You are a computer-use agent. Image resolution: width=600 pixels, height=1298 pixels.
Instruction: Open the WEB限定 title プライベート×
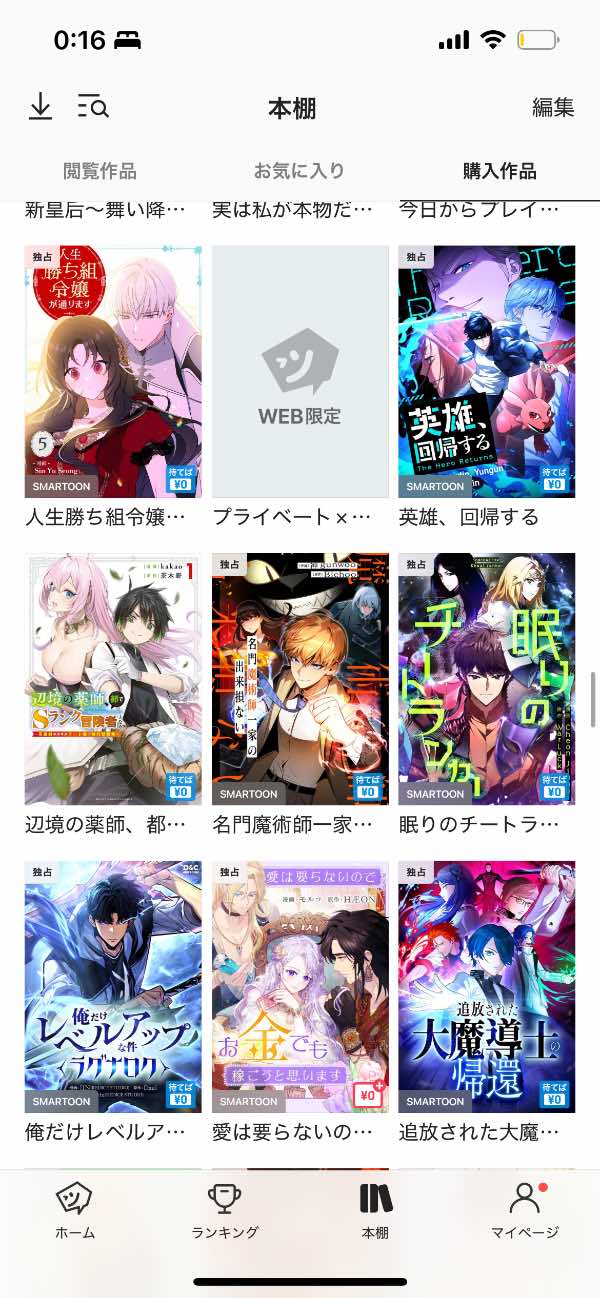pyautogui.click(x=300, y=372)
